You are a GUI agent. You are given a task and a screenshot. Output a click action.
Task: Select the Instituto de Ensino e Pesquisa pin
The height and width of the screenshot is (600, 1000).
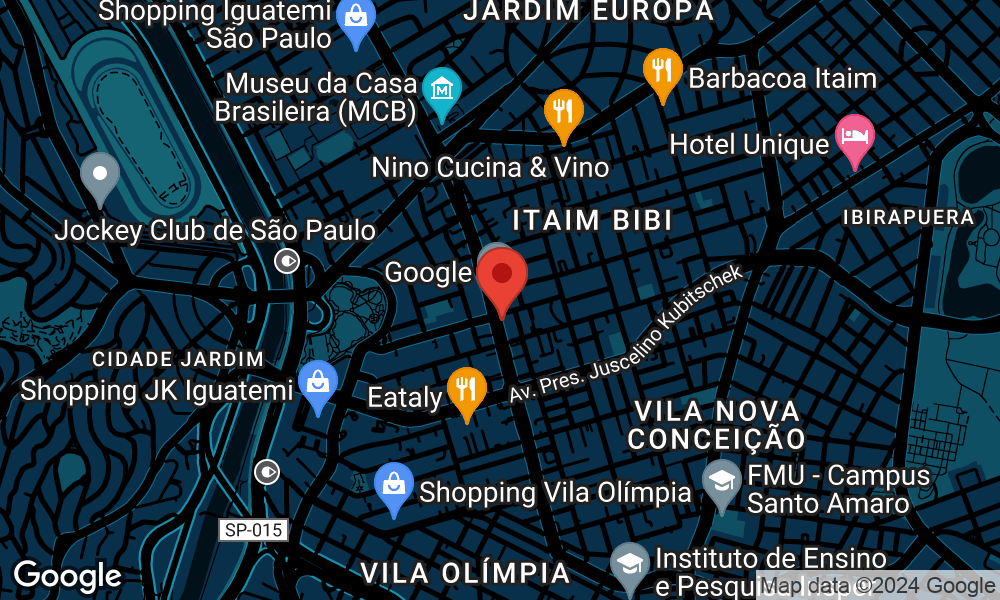tap(629, 563)
